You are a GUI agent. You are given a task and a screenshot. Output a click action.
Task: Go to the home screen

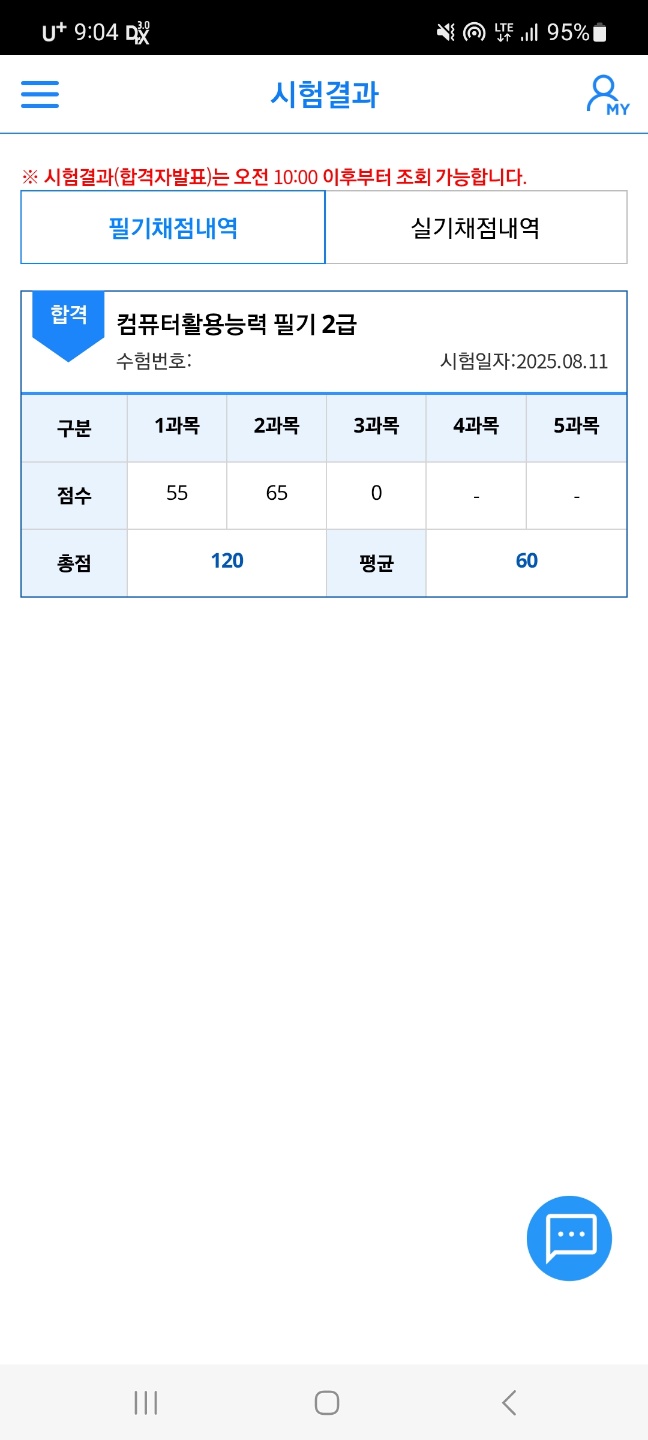point(326,1402)
